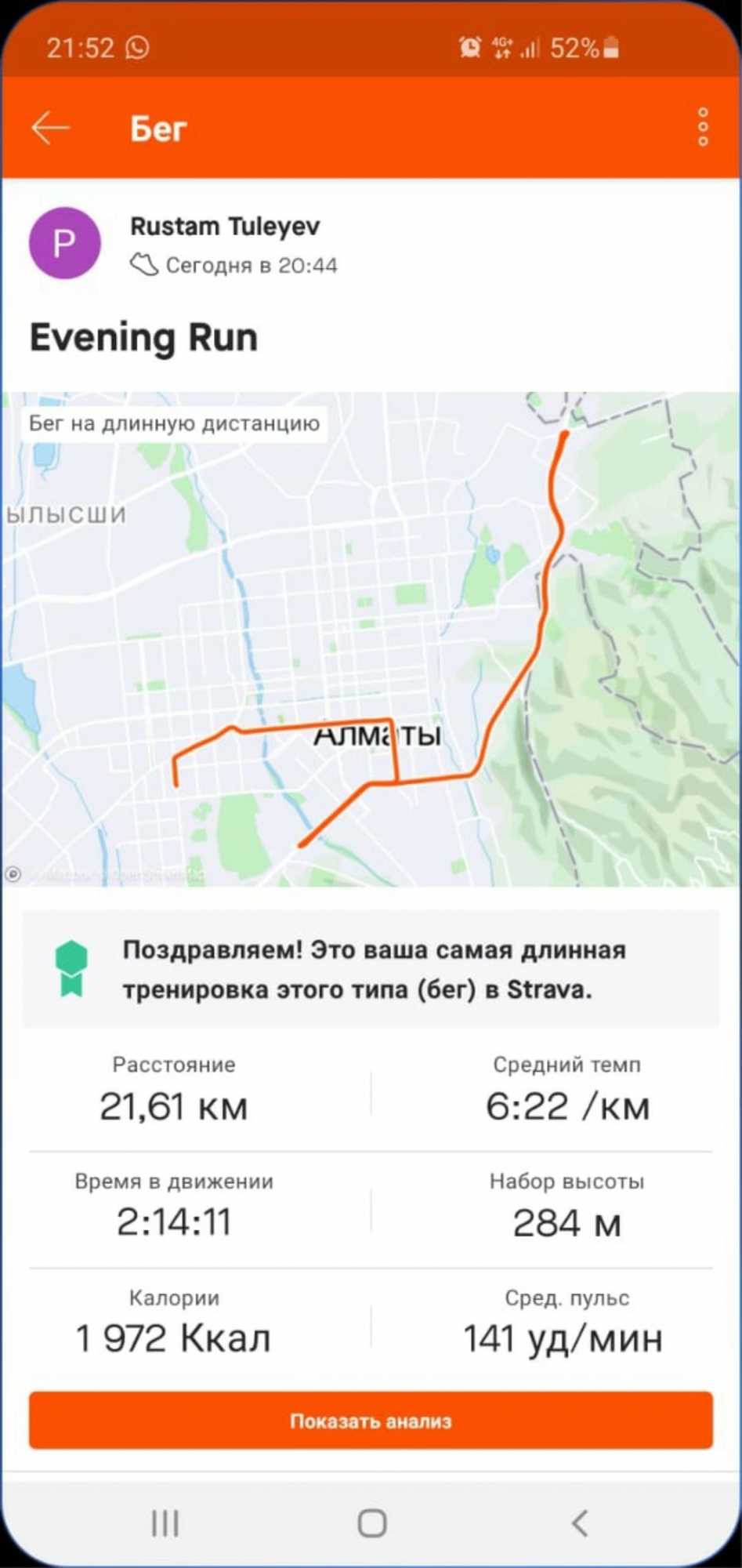Open Rustam Tuleyev's profile avatar
The image size is (742, 1568).
tap(65, 244)
